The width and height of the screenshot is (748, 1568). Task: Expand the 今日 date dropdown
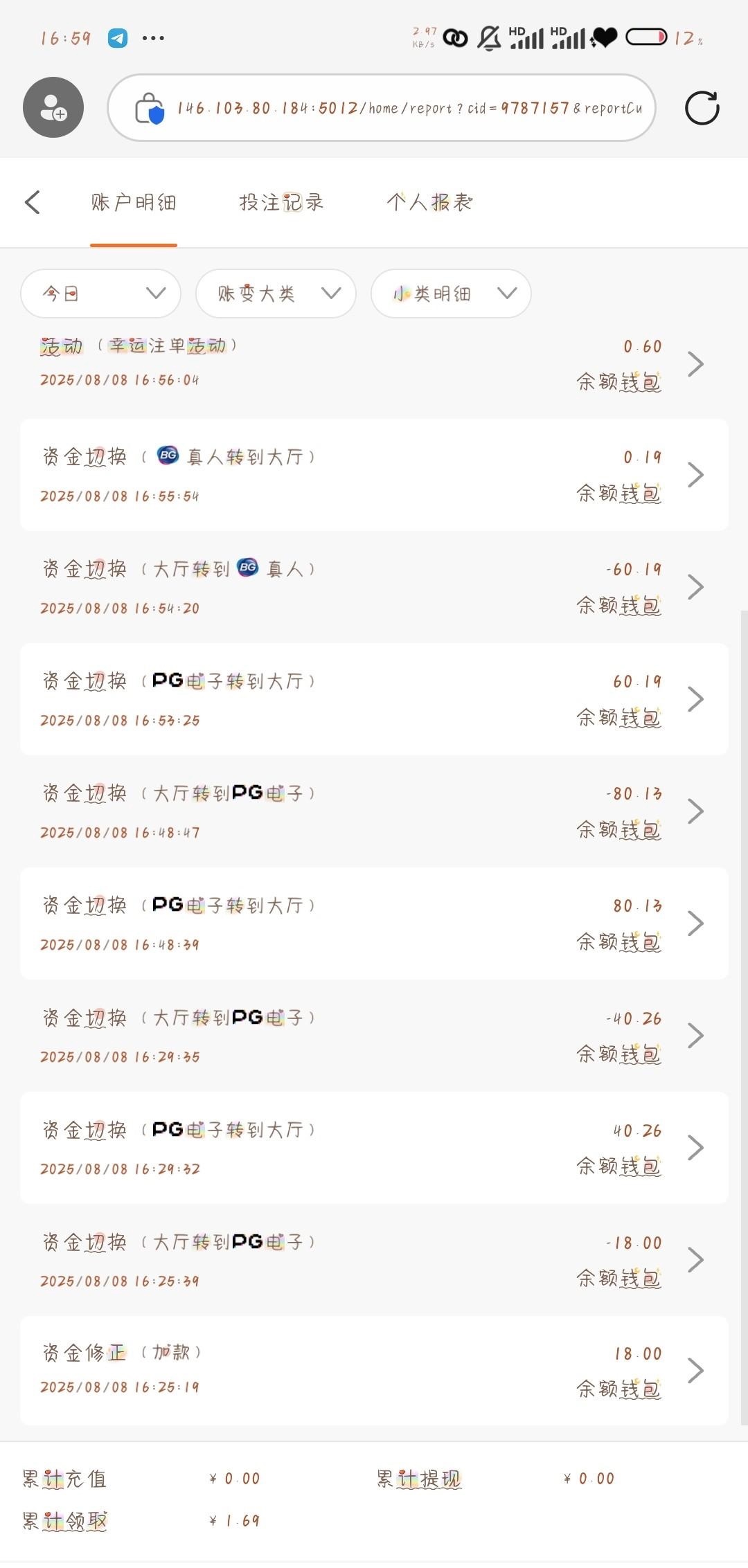pyautogui.click(x=101, y=294)
